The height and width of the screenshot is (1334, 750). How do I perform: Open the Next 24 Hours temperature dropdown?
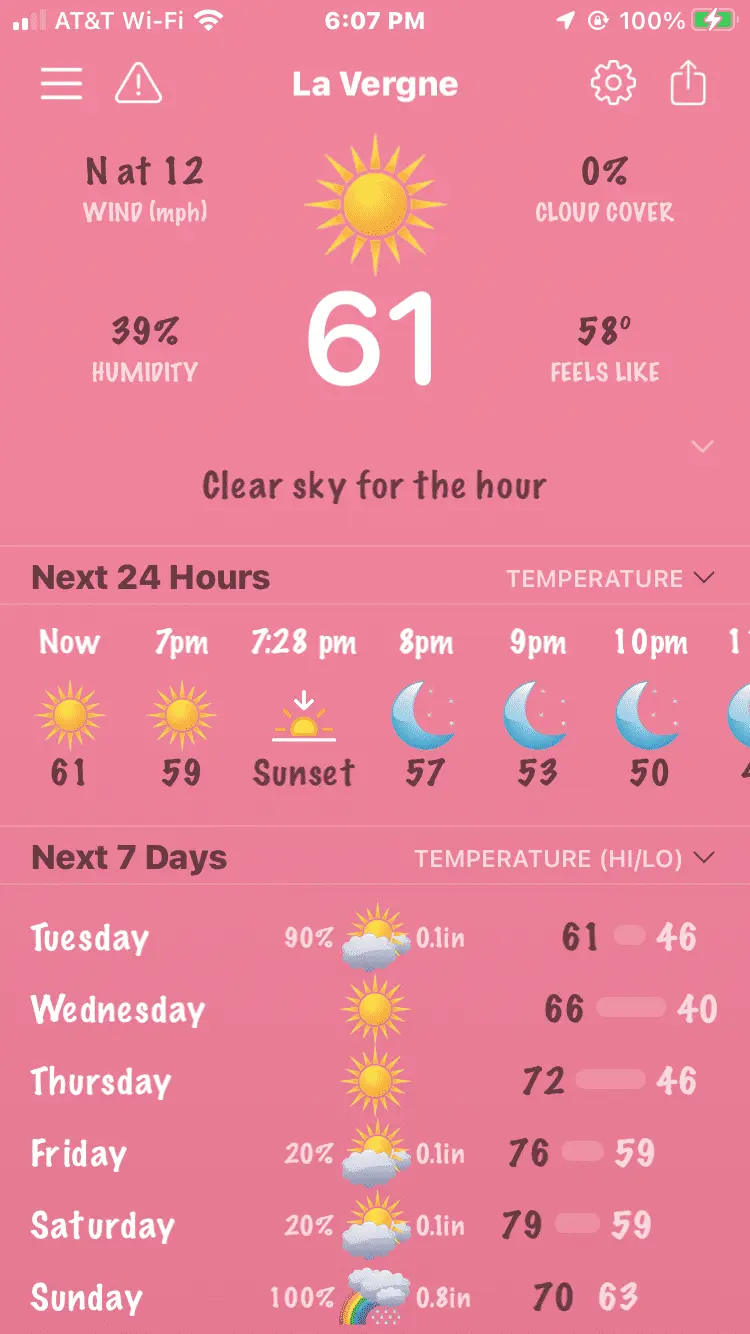(610, 578)
